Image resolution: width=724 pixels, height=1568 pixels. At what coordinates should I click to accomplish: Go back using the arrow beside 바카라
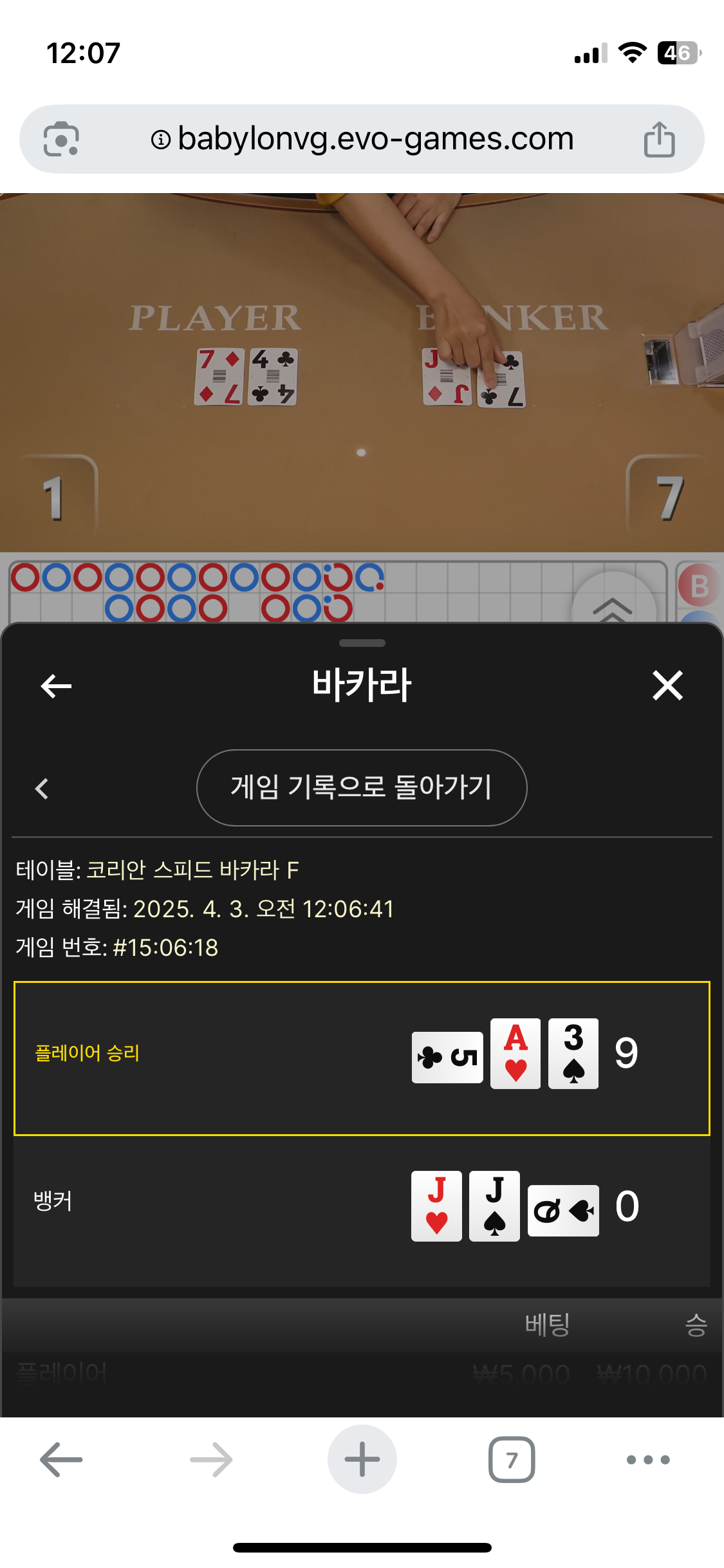(x=56, y=686)
